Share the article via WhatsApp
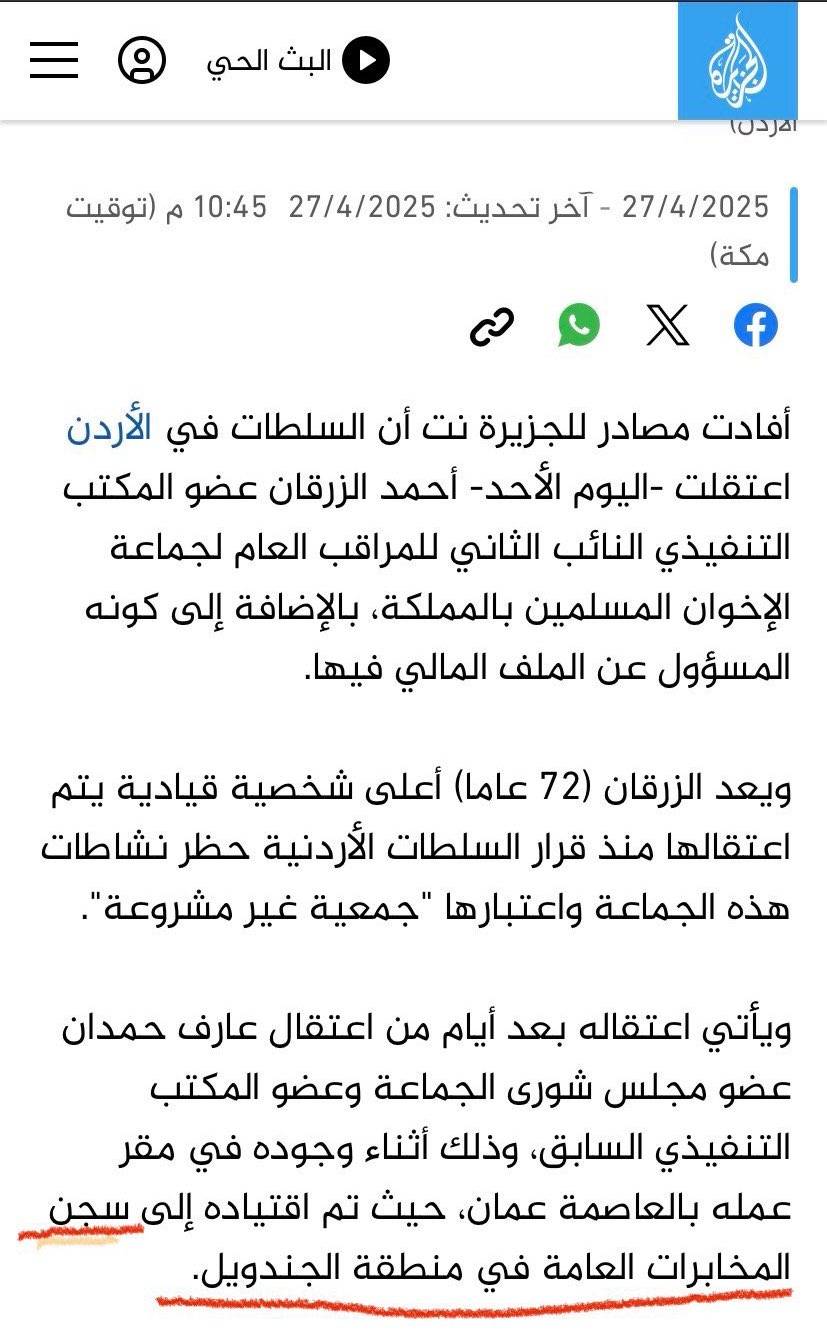This screenshot has width=827, height=1333. click(579, 326)
